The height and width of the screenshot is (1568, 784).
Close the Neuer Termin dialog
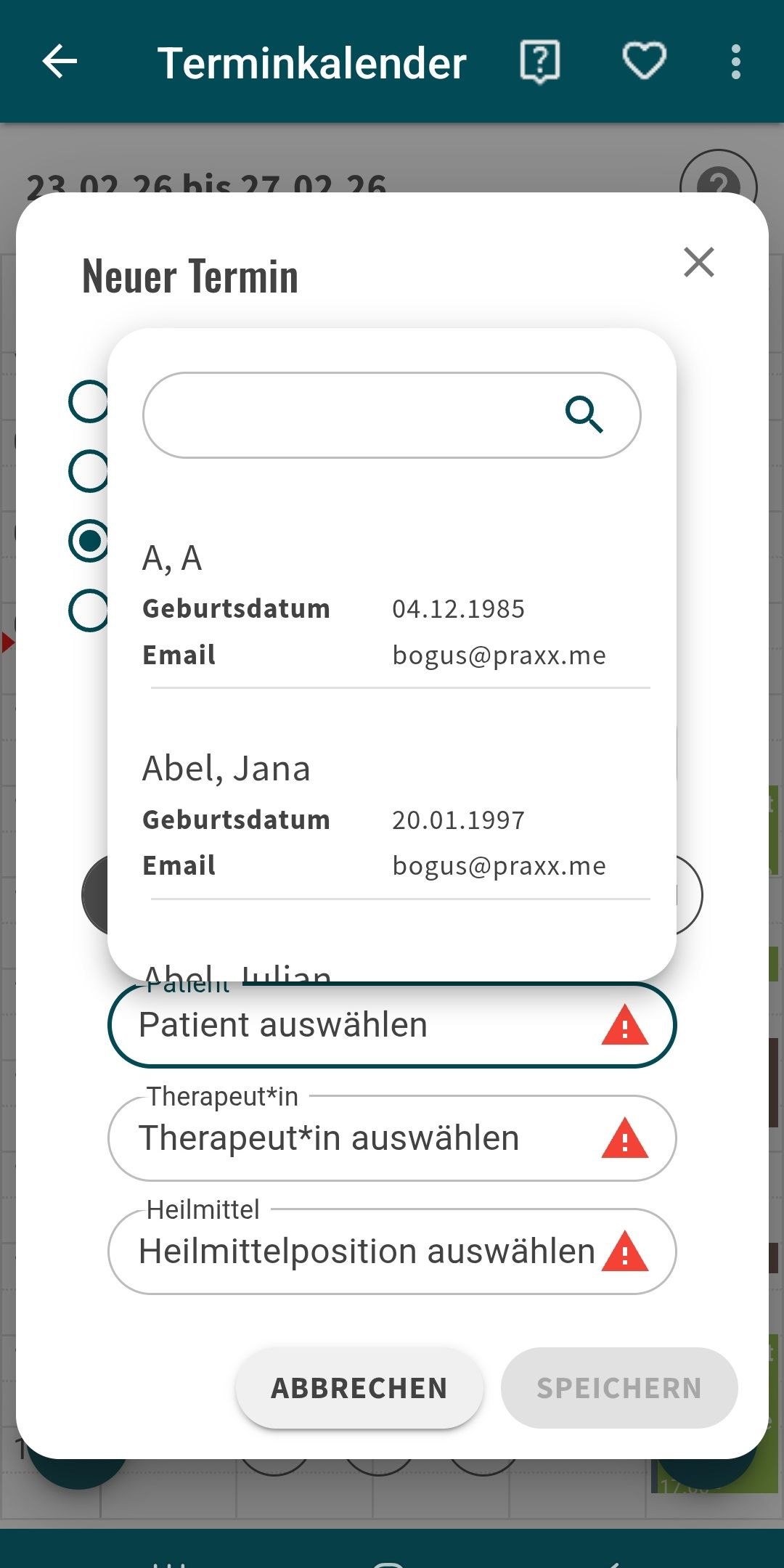698,262
